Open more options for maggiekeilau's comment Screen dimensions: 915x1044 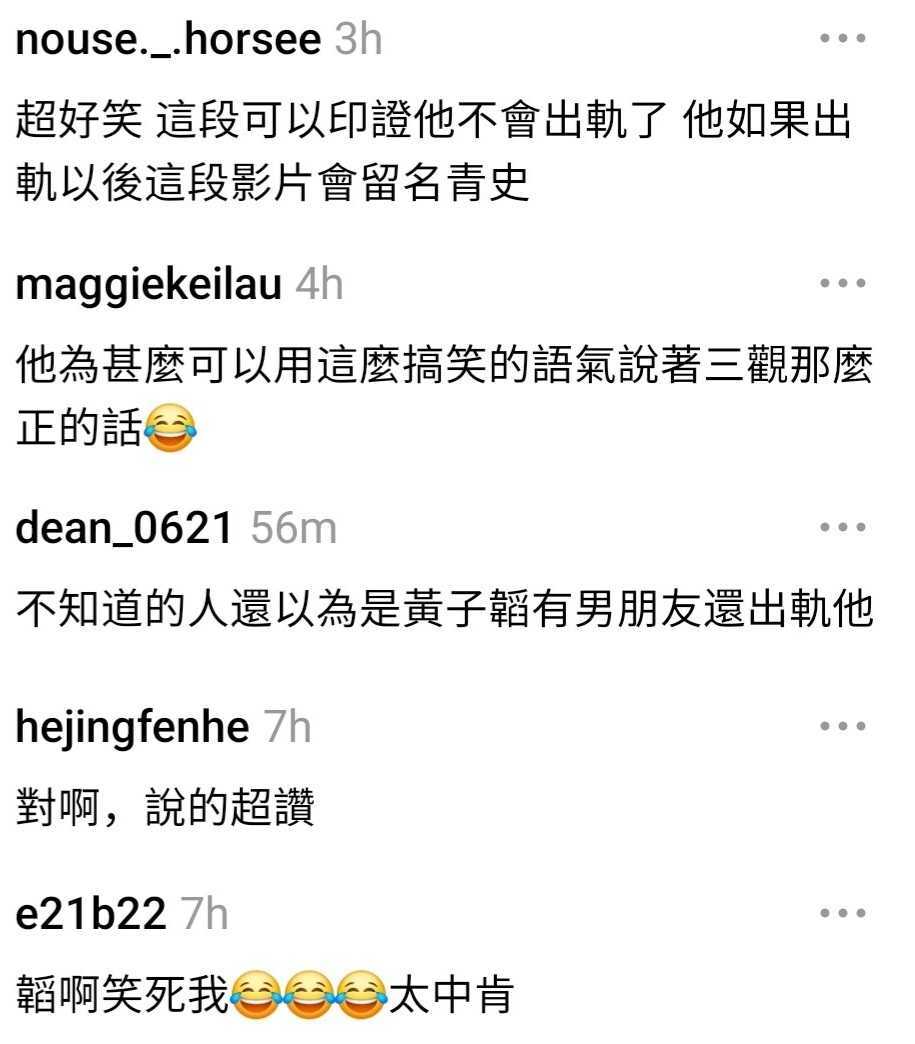[842, 283]
